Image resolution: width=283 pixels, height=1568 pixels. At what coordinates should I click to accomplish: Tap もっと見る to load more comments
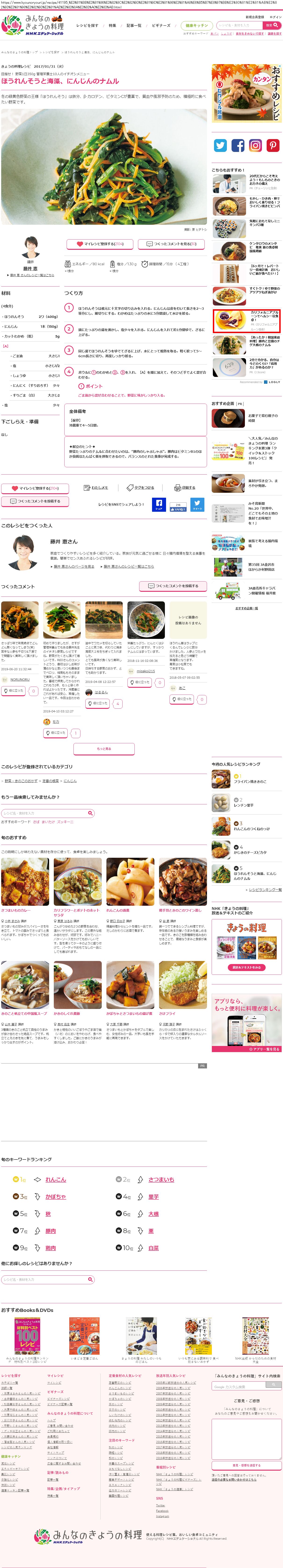click(104, 749)
